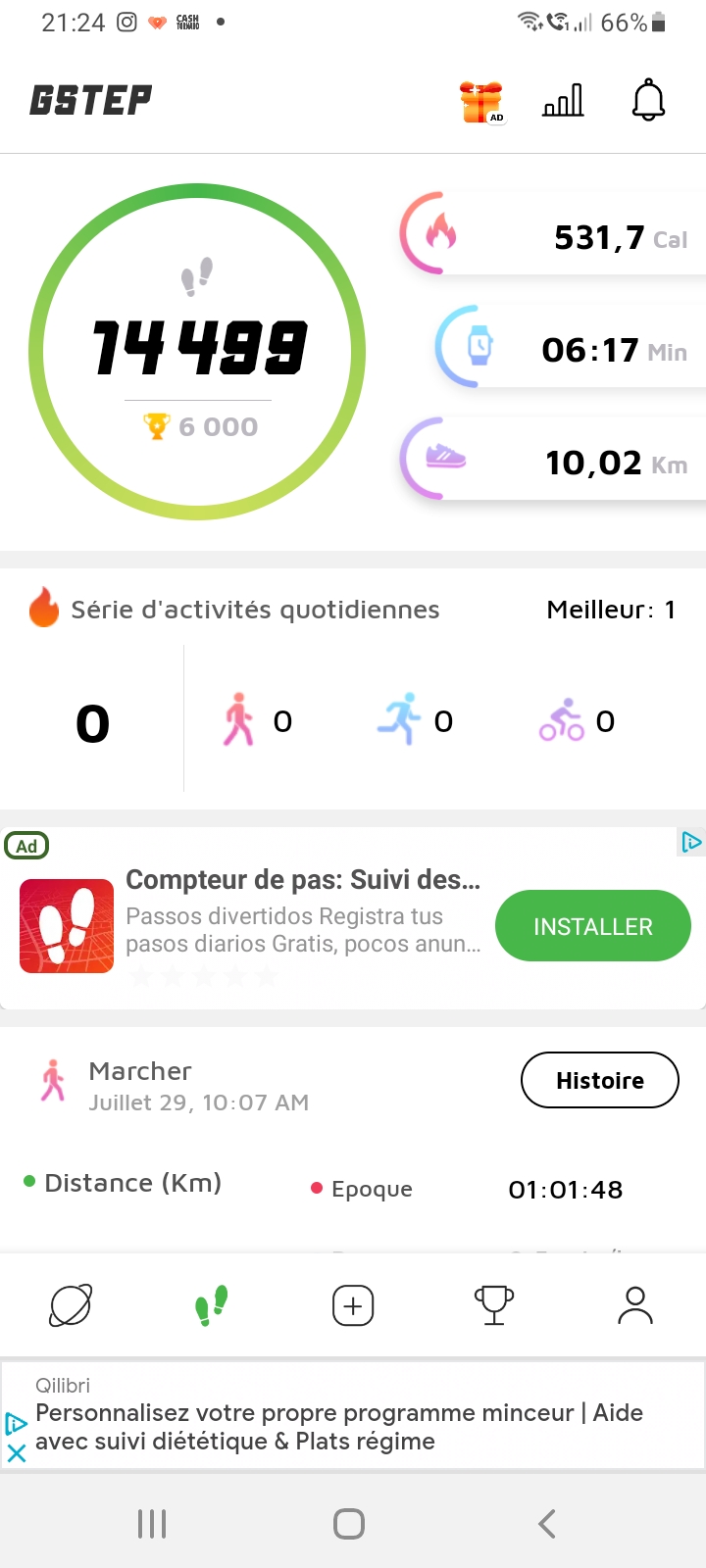View the Histoire of walking activity

pos(600,1080)
